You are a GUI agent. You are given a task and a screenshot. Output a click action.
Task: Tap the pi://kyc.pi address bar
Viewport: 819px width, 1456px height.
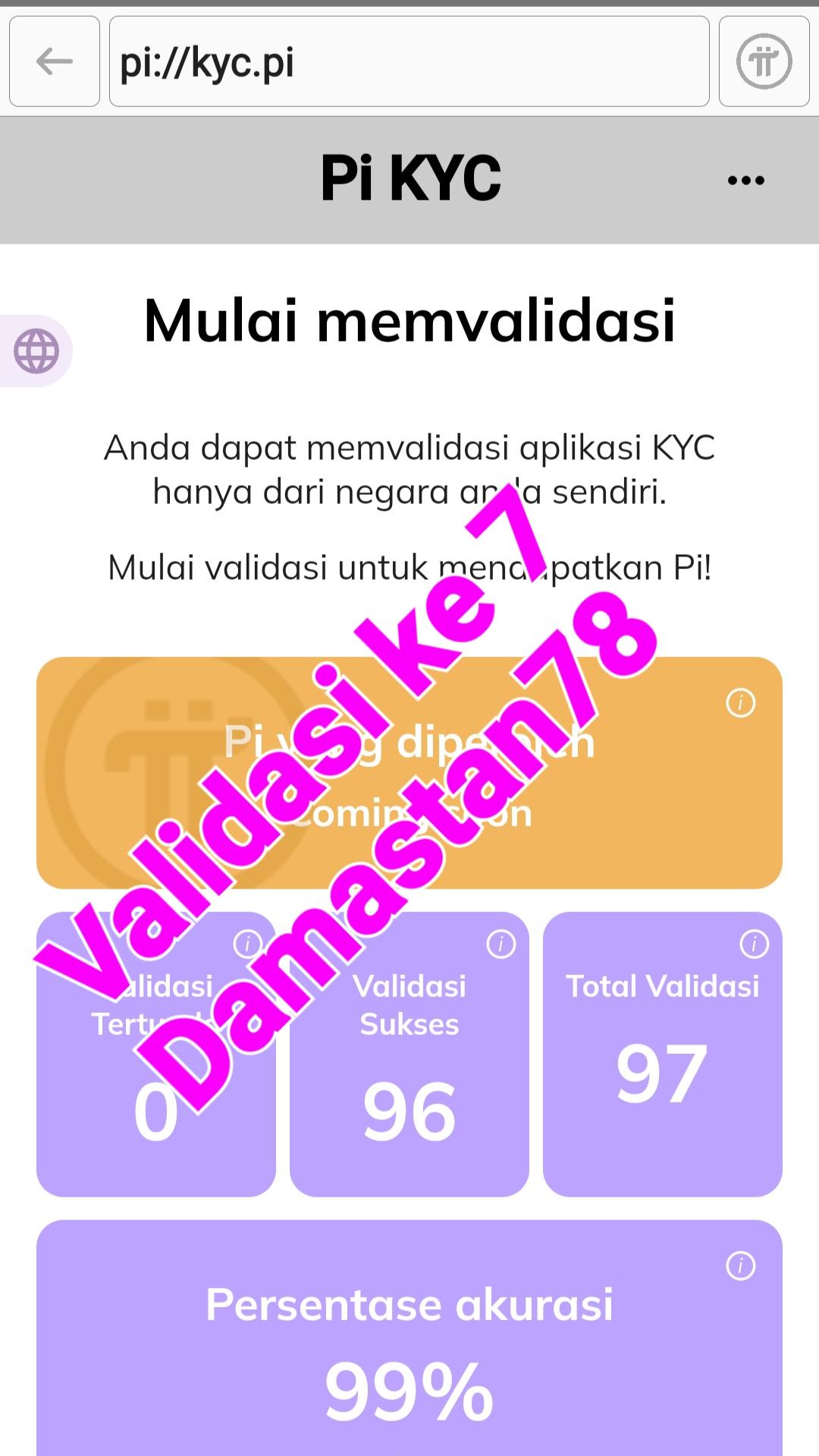tap(409, 61)
